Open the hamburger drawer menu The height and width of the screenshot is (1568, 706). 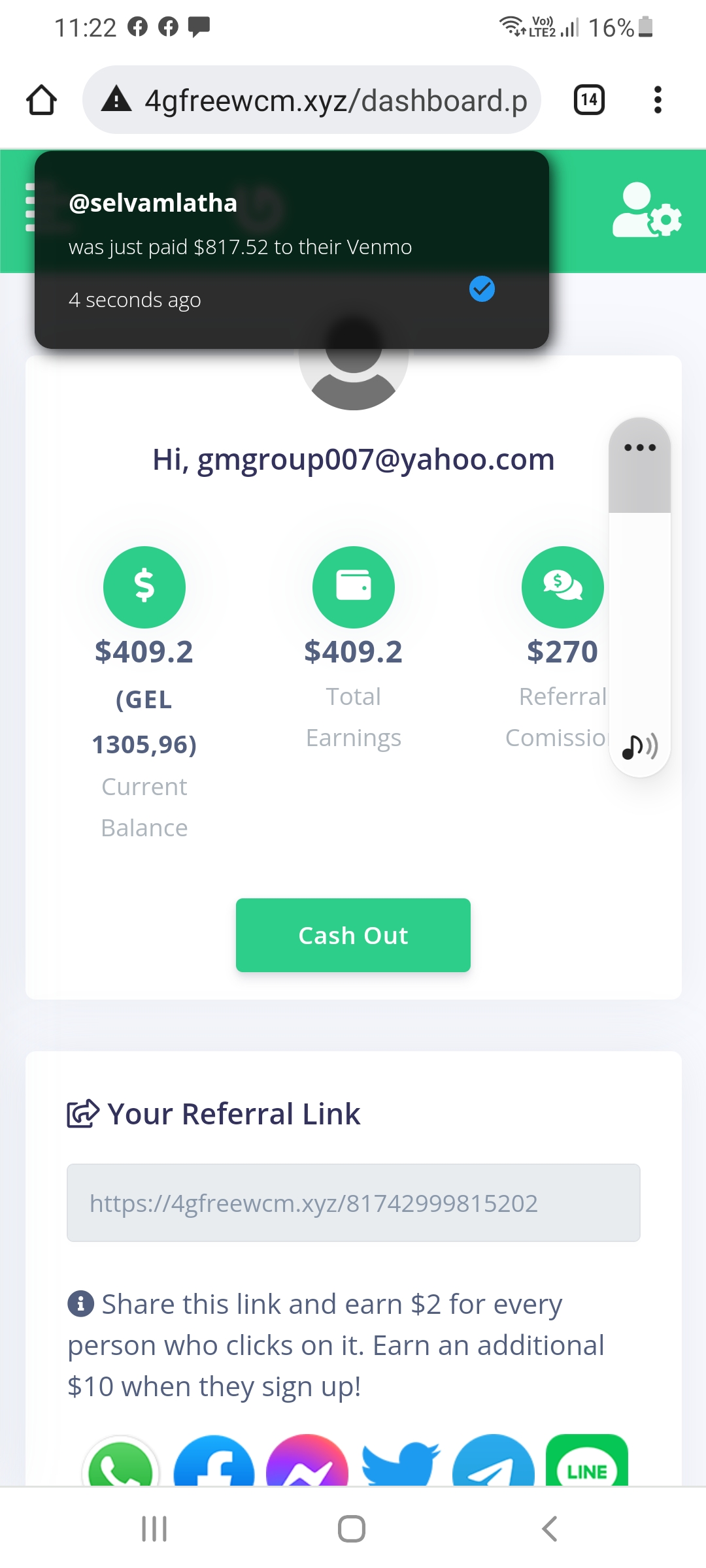[x=29, y=208]
